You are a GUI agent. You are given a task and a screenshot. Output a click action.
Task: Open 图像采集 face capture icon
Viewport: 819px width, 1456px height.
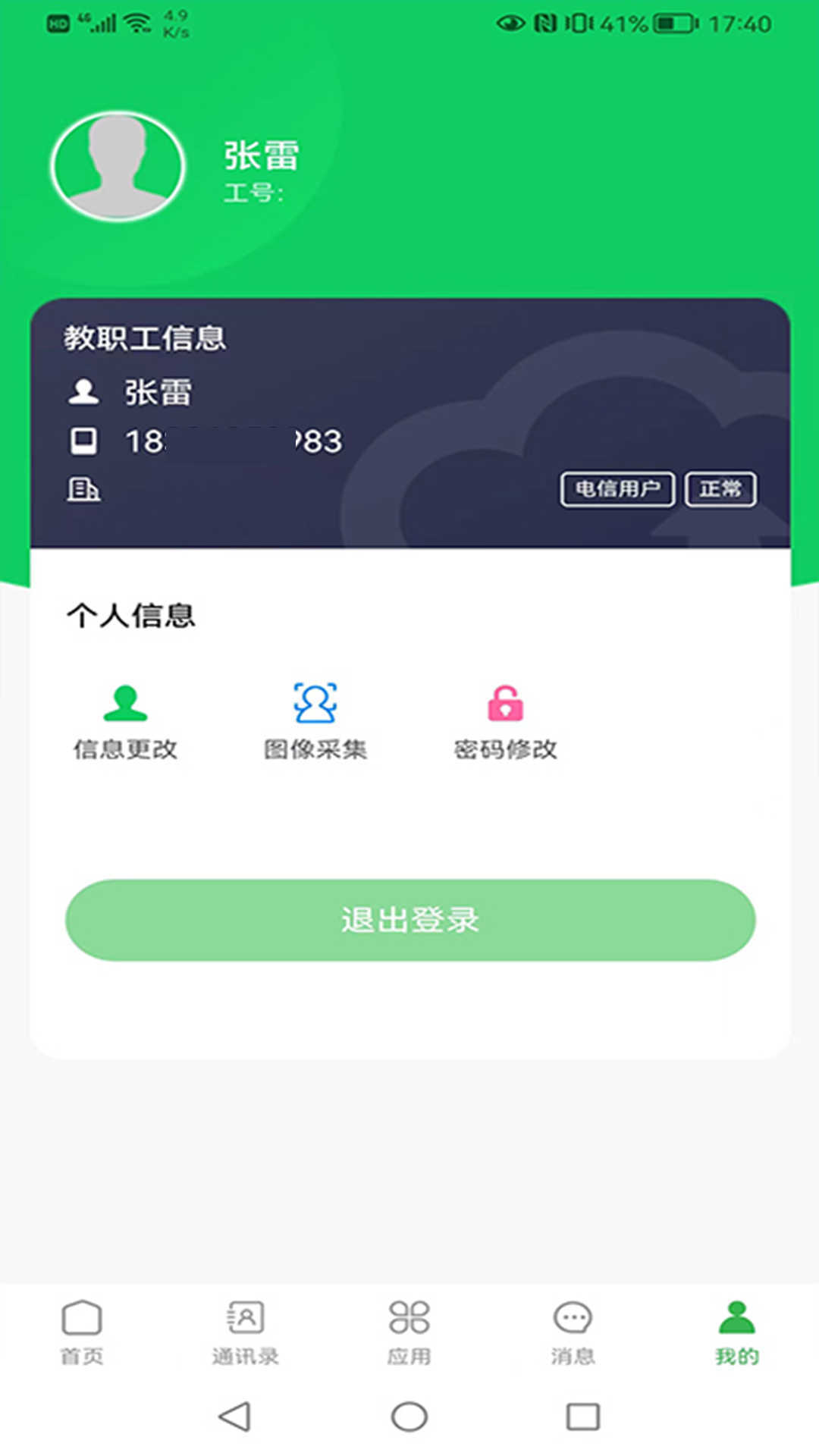click(314, 704)
